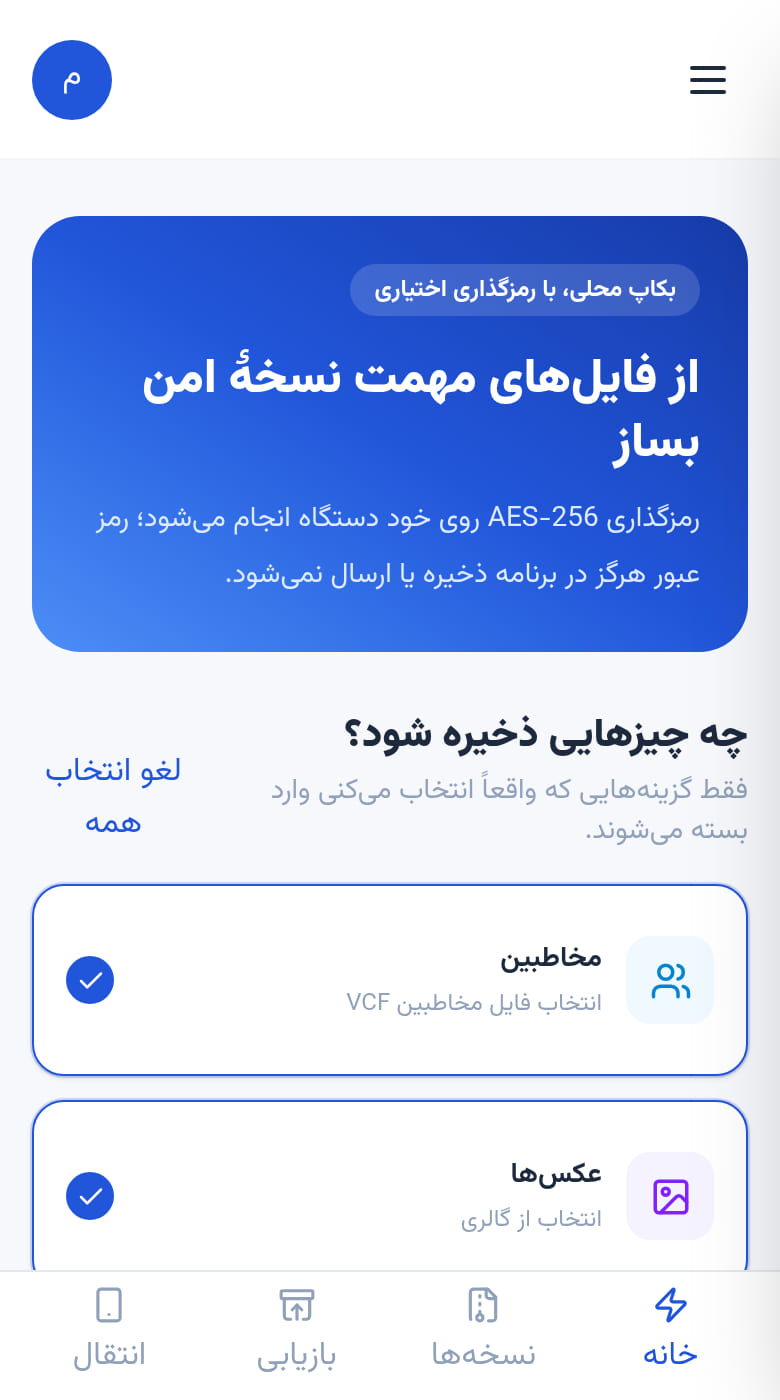Open the hamburger menu

(708, 80)
